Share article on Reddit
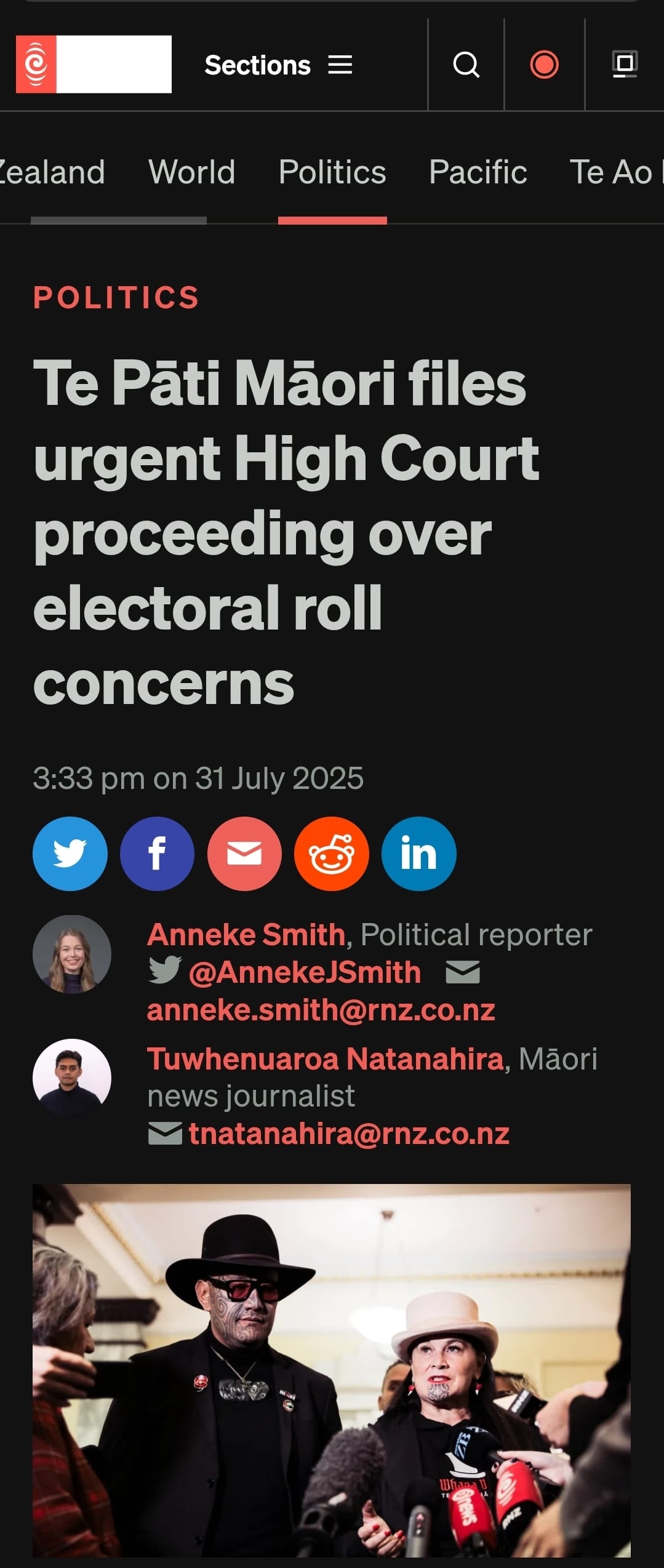Image resolution: width=664 pixels, height=1568 pixels. click(332, 854)
